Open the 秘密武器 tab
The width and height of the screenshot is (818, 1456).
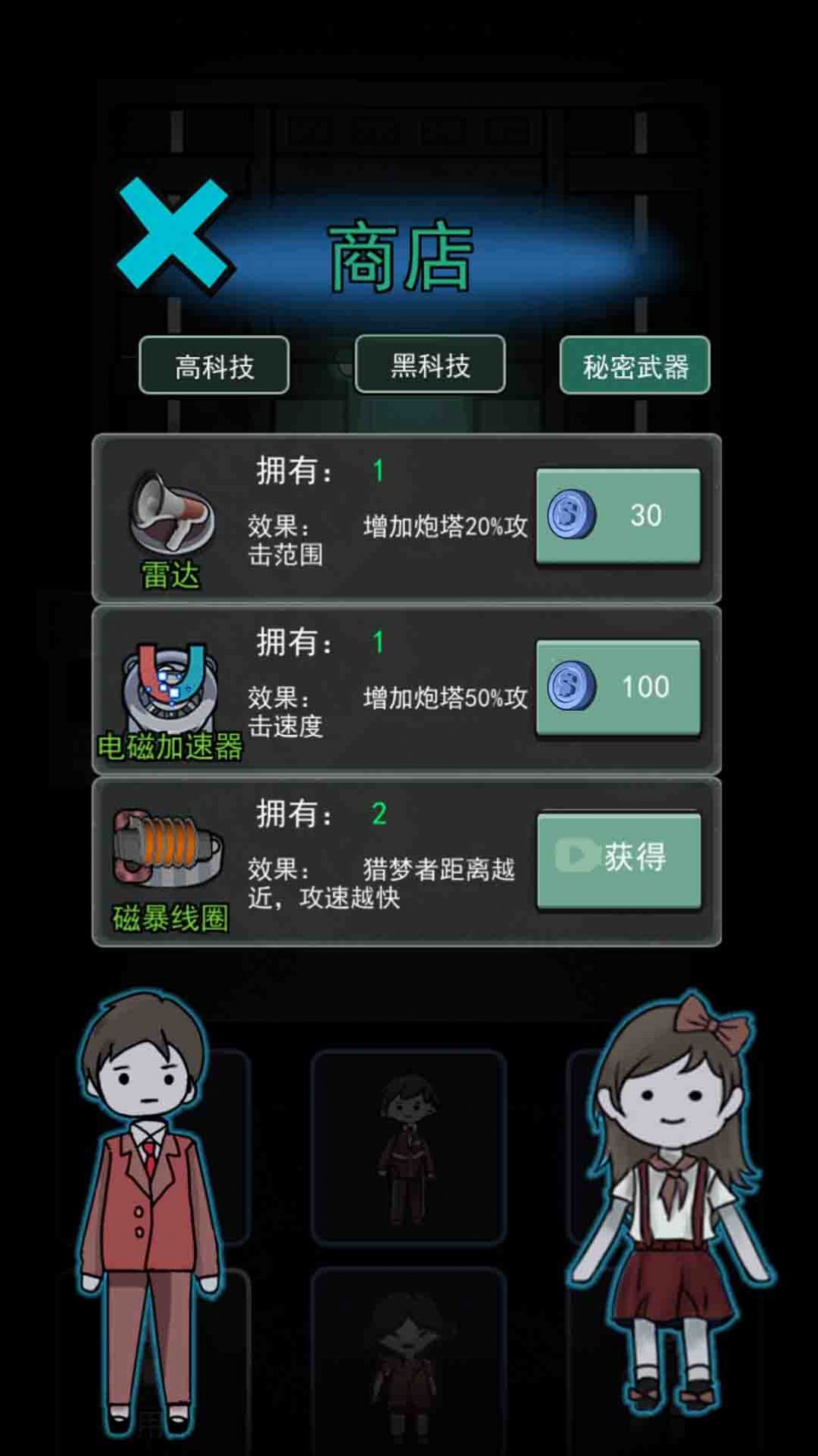637,365
